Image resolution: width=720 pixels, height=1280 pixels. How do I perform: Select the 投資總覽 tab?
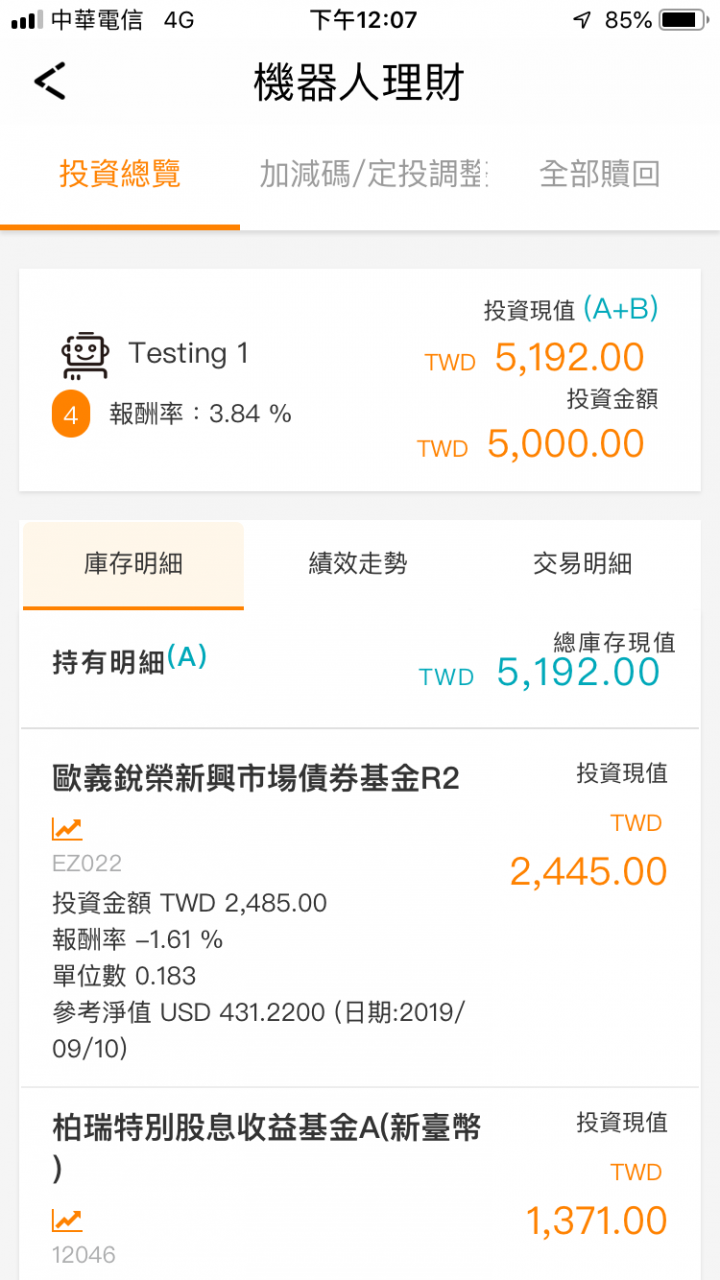coord(120,174)
